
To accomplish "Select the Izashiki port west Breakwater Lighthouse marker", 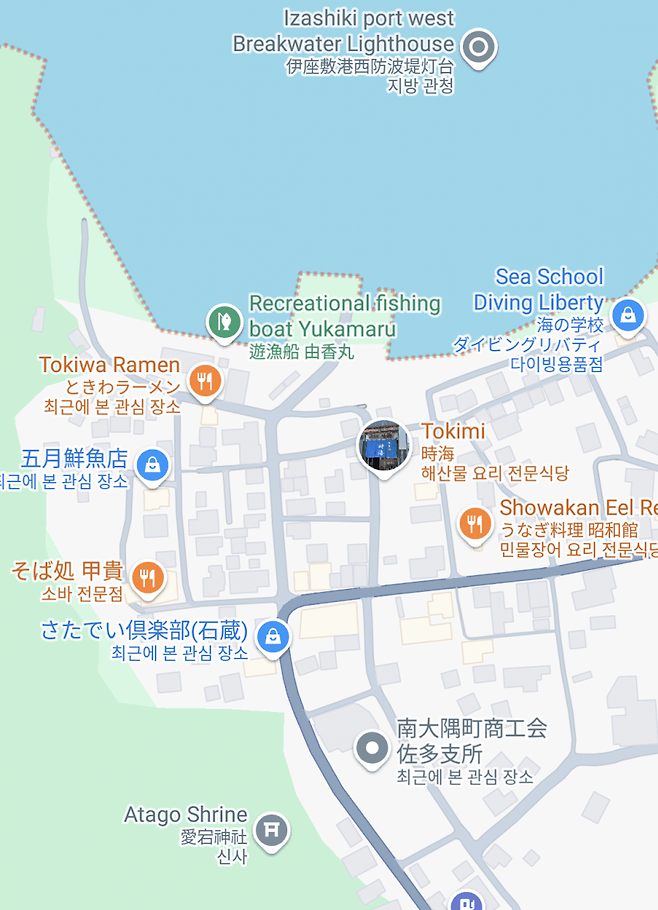I will tap(480, 46).
